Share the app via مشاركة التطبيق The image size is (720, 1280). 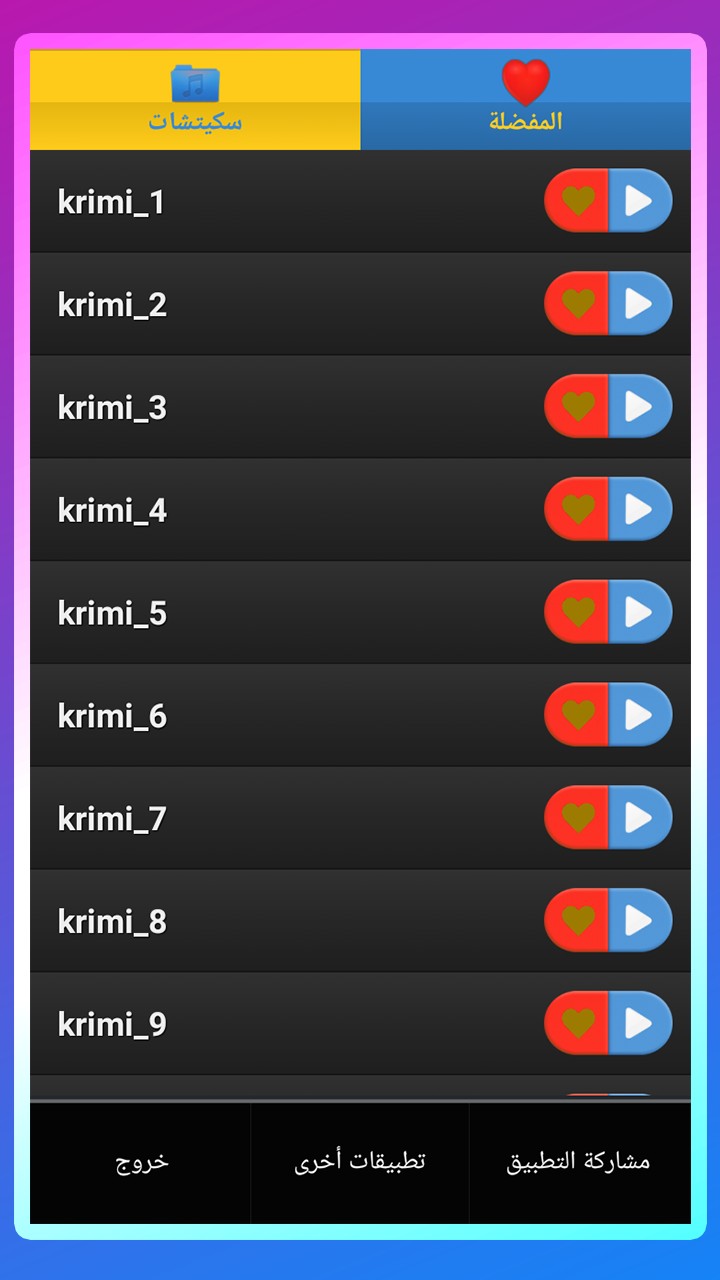pos(579,1162)
